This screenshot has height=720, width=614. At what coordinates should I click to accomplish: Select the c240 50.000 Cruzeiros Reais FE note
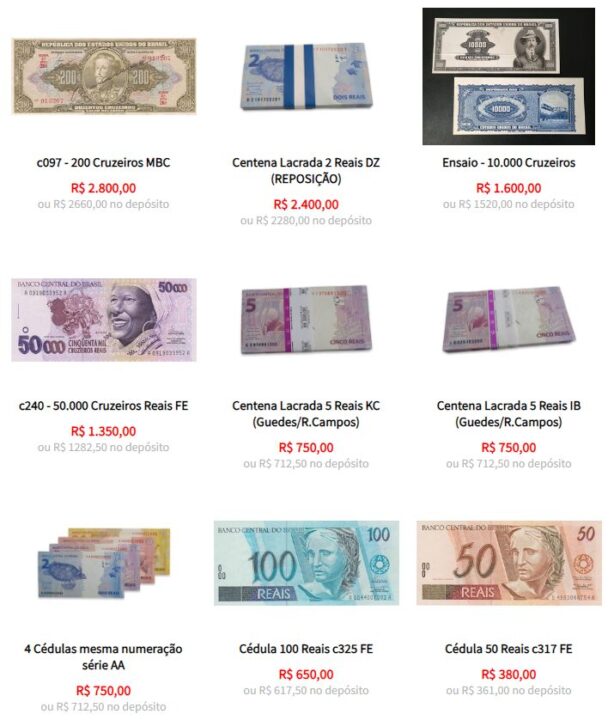click(104, 406)
